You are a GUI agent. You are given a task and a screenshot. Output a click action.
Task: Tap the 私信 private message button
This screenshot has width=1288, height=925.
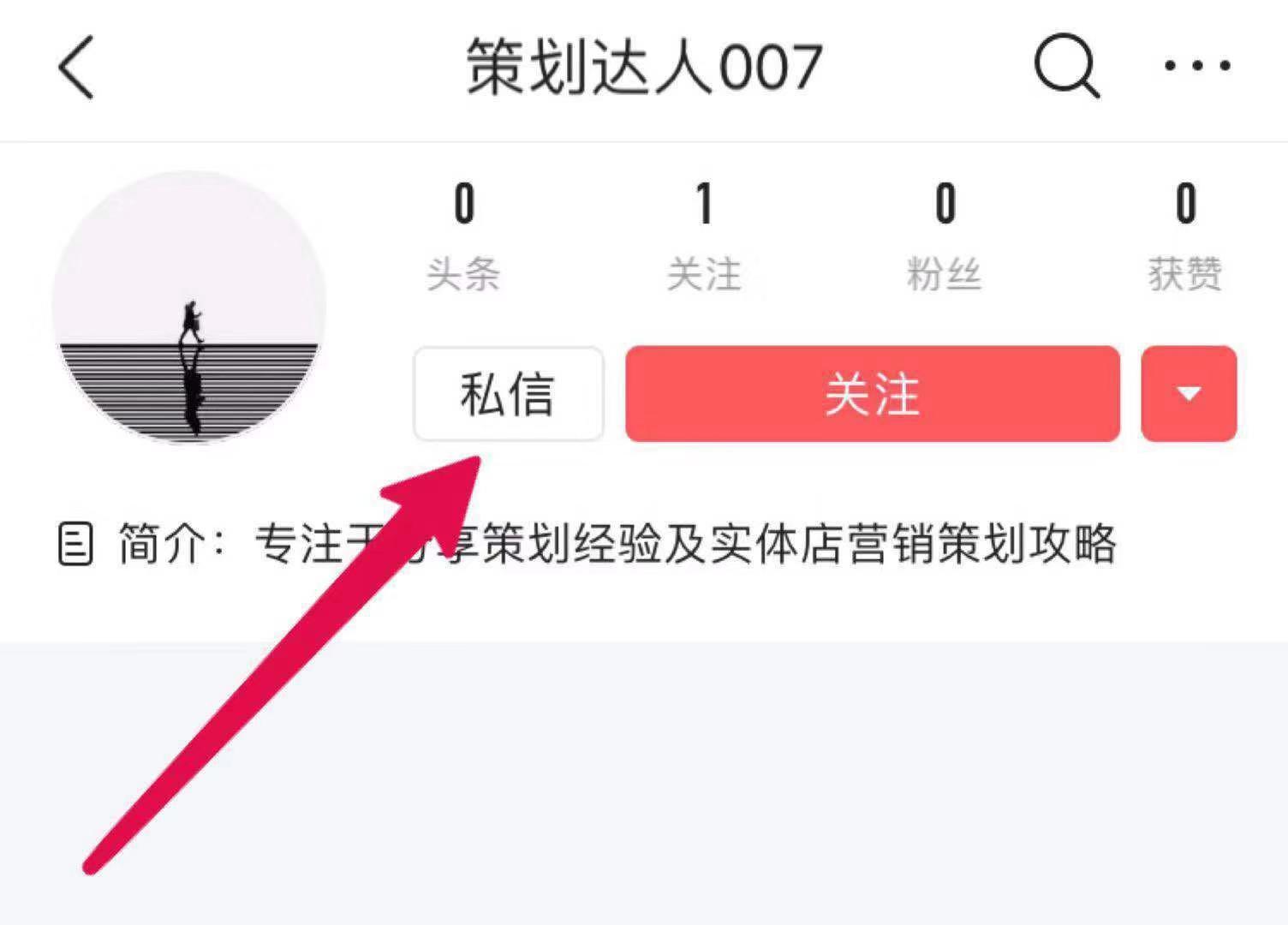[x=508, y=394]
